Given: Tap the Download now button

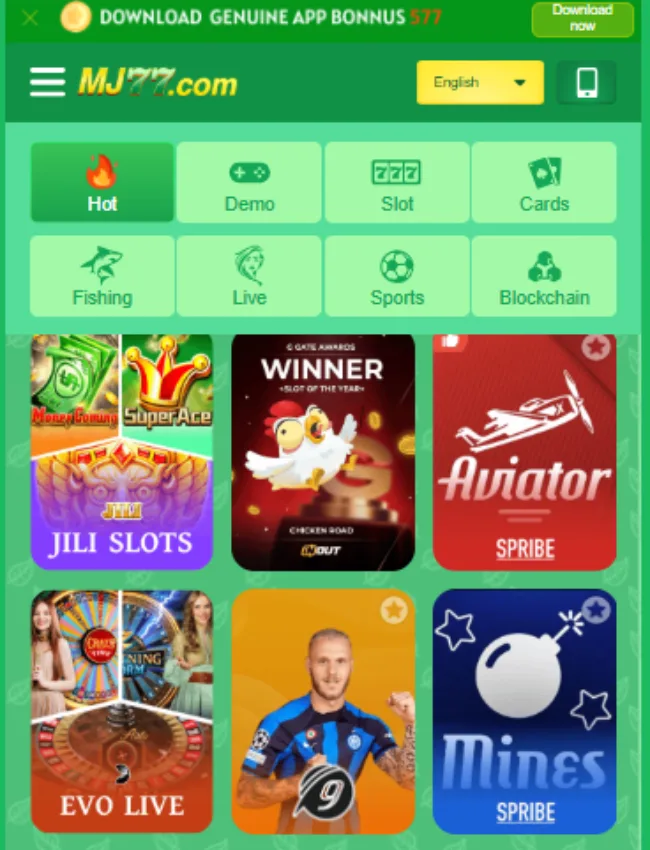Looking at the screenshot, I should tap(582, 18).
